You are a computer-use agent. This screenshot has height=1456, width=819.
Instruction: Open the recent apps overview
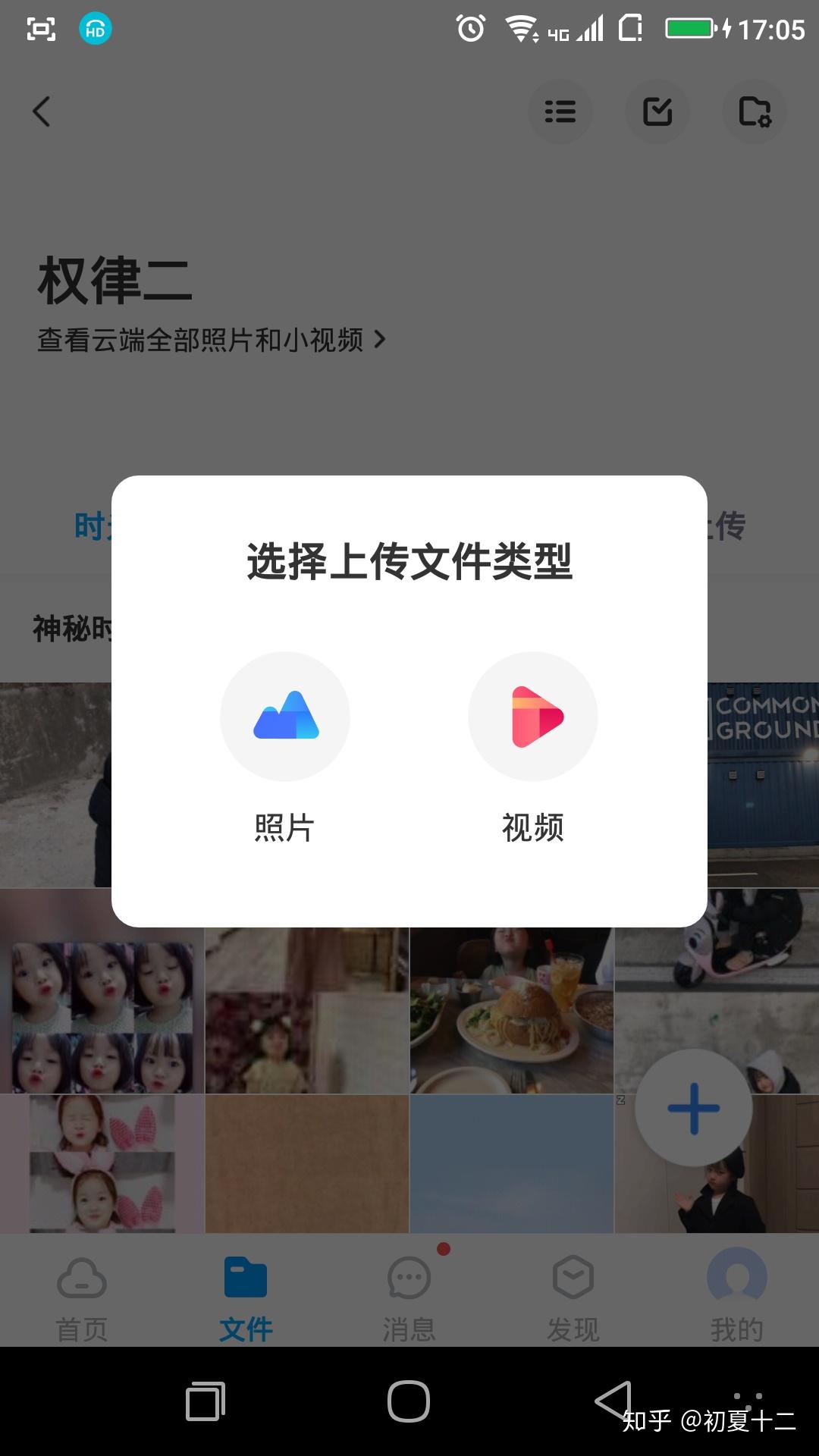(x=206, y=1401)
